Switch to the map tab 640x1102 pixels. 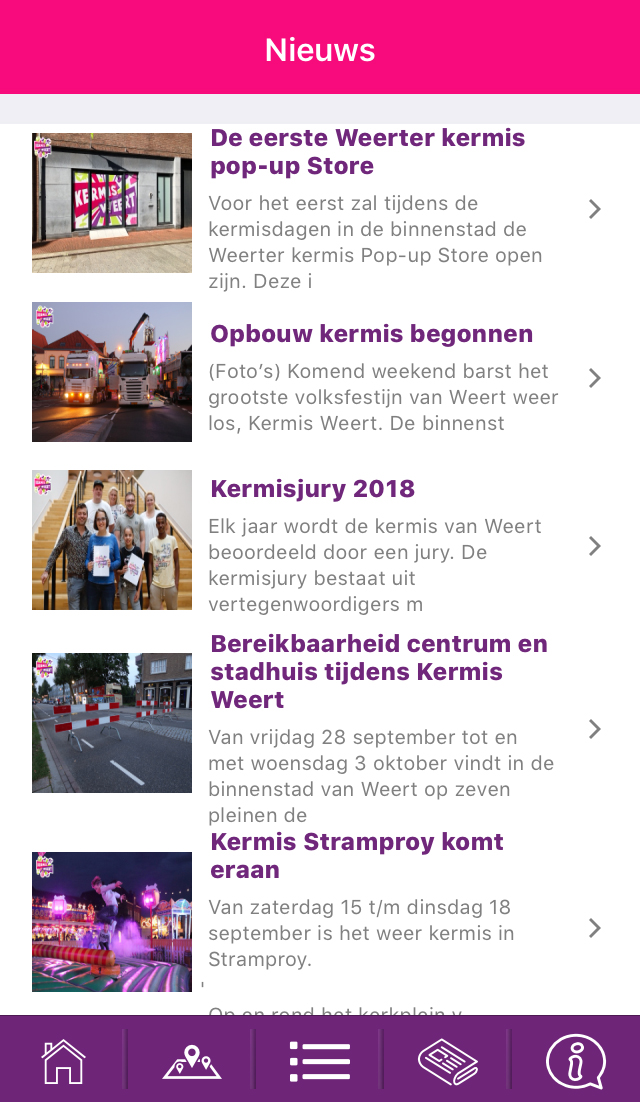tap(192, 1060)
